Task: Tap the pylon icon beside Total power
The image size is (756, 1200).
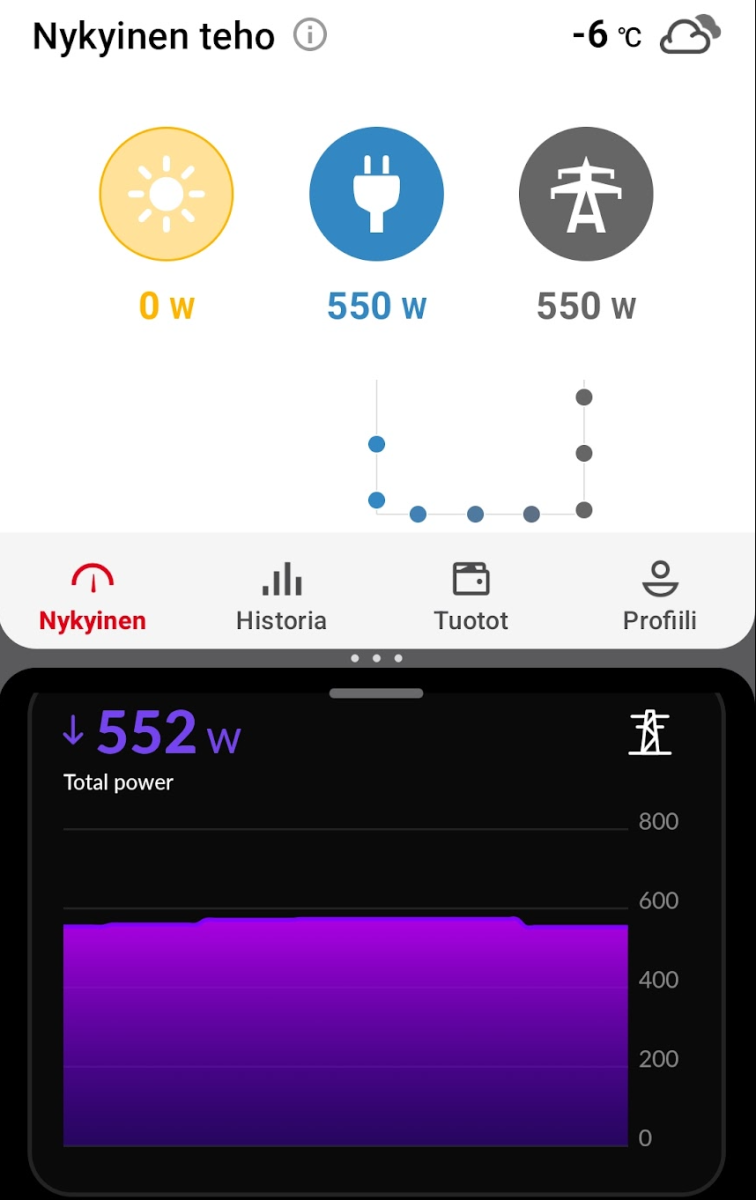Action: pyautogui.click(x=650, y=733)
